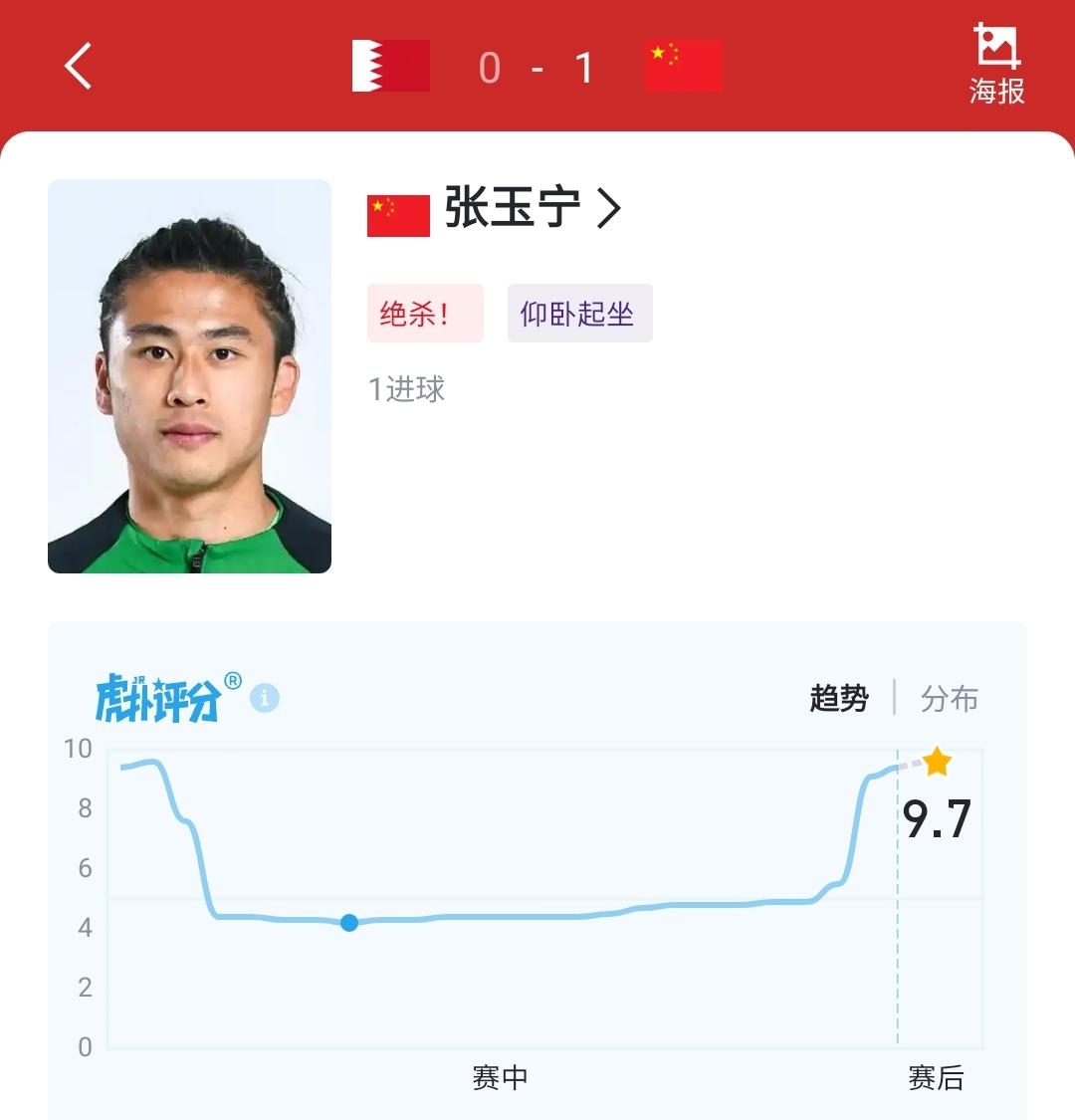Open the 虎扑评分 info icon

(x=265, y=698)
